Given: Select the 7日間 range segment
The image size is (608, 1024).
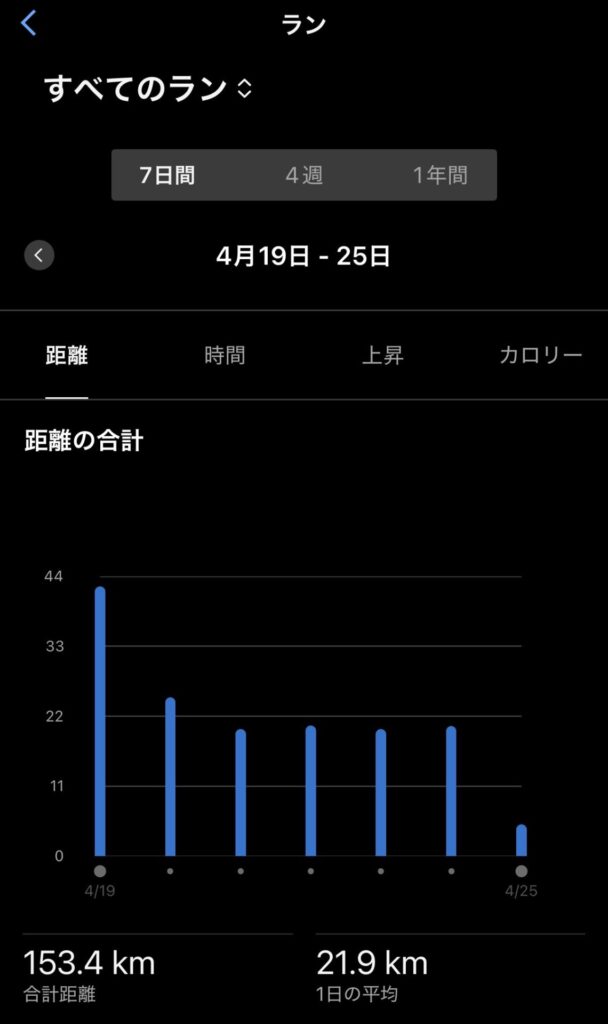Looking at the screenshot, I should coord(167,176).
